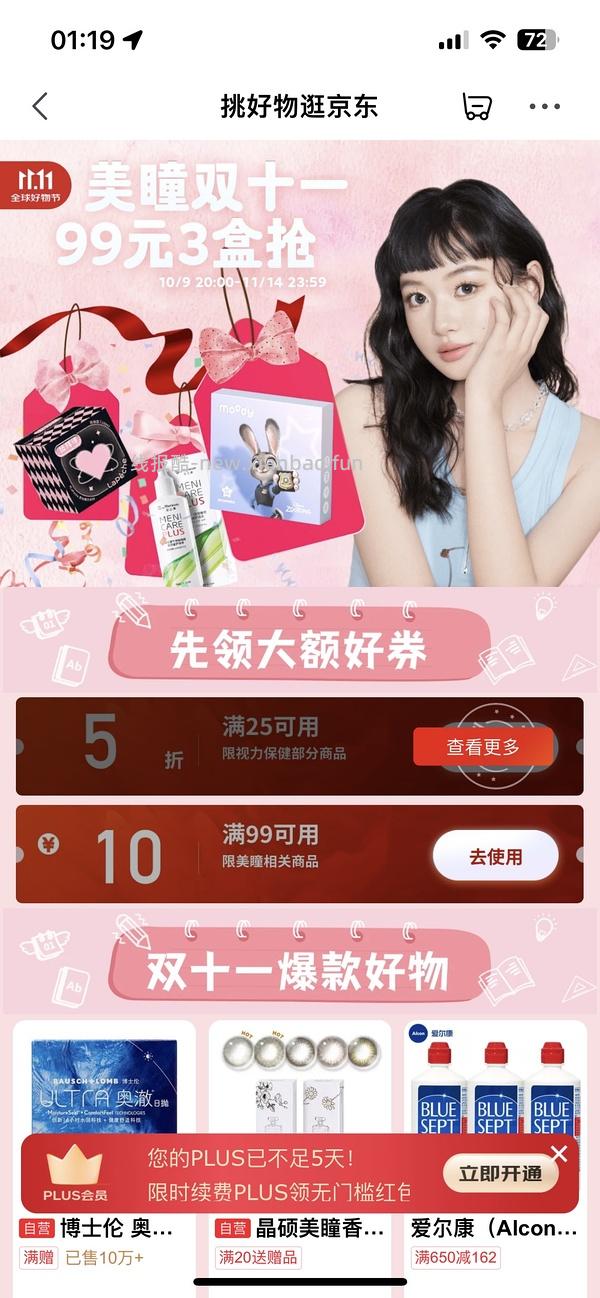The width and height of the screenshot is (600, 1298).
Task: Tap 查看更多 on the 5折 coupon
Action: click(484, 746)
